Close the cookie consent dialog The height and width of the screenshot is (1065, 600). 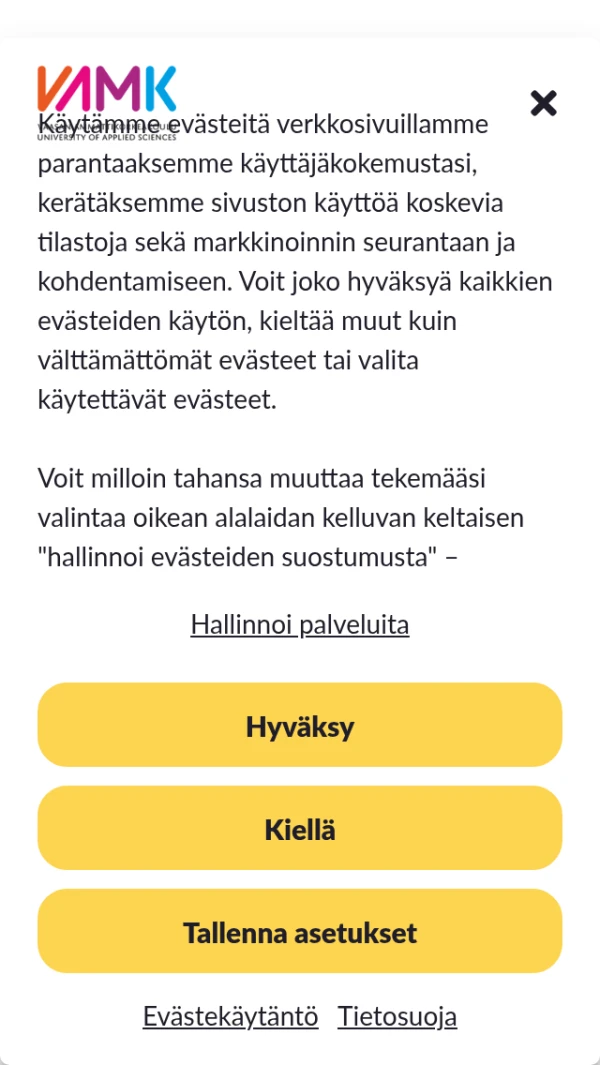543,103
